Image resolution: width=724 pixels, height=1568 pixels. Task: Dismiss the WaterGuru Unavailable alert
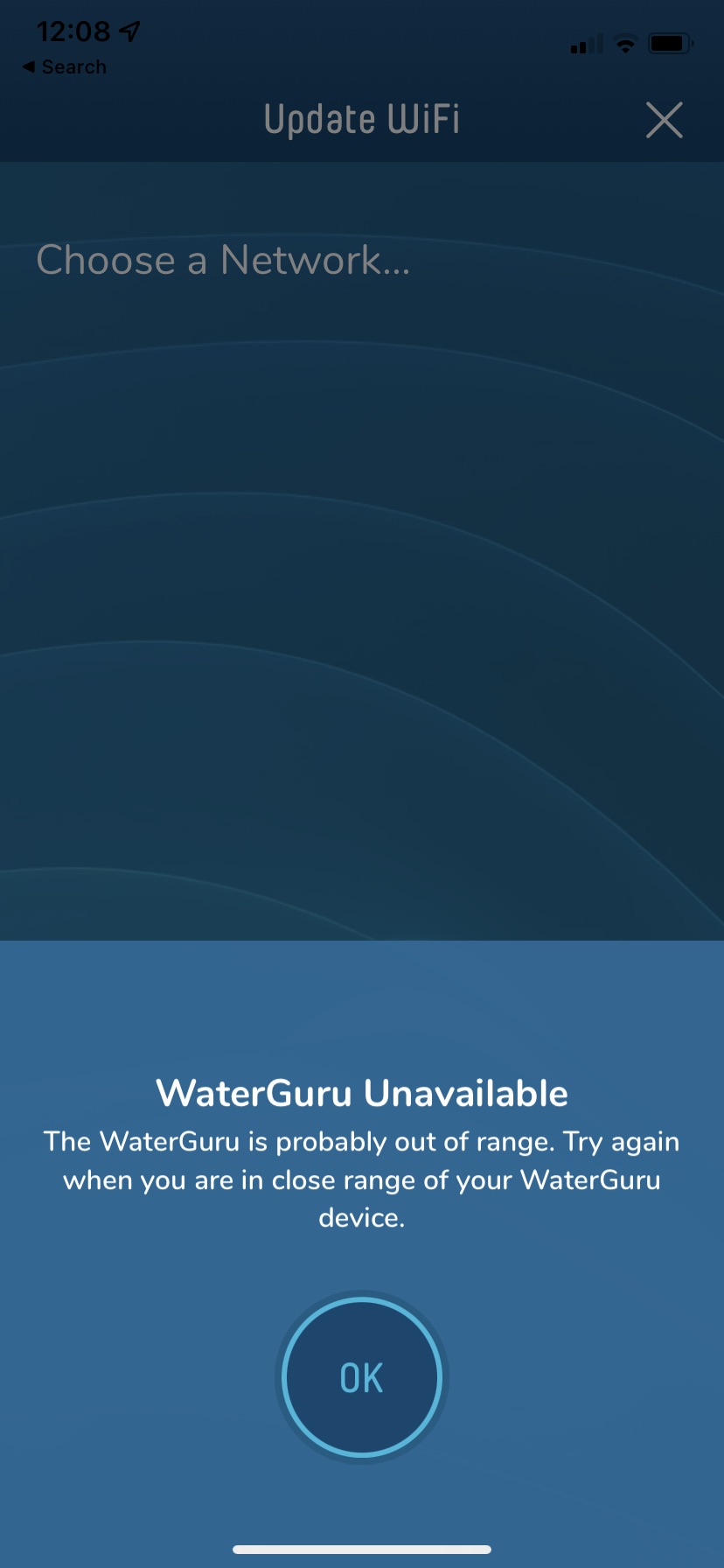pyautogui.click(x=361, y=1376)
